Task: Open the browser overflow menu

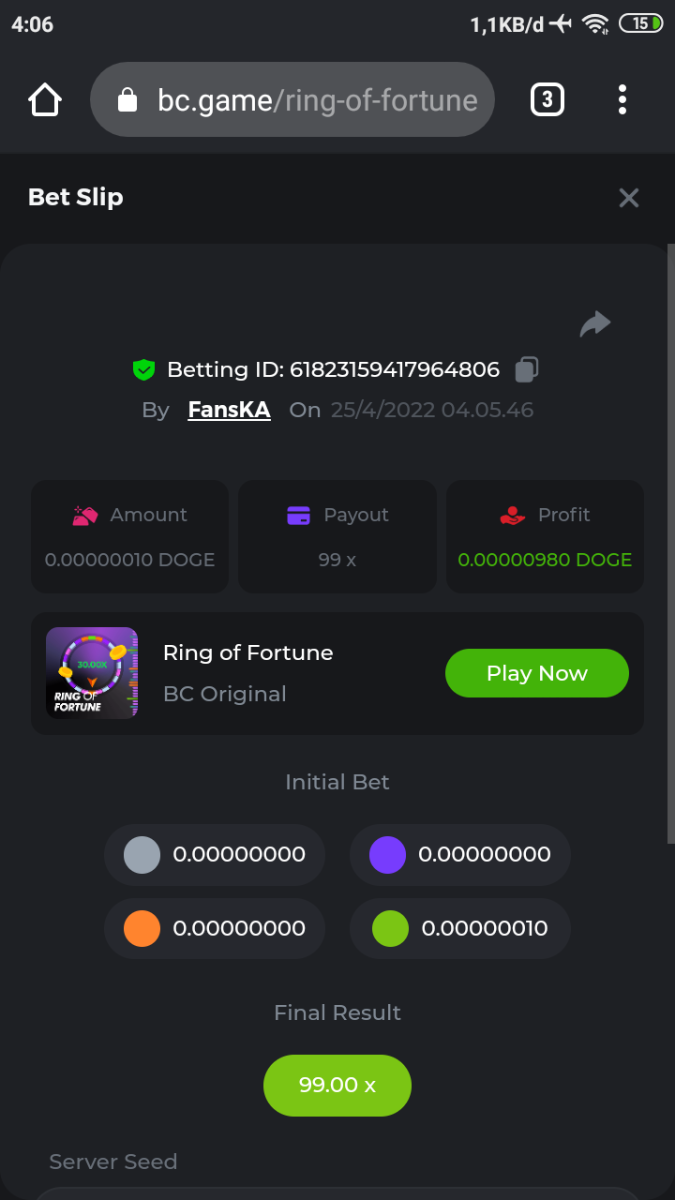Action: tap(622, 100)
